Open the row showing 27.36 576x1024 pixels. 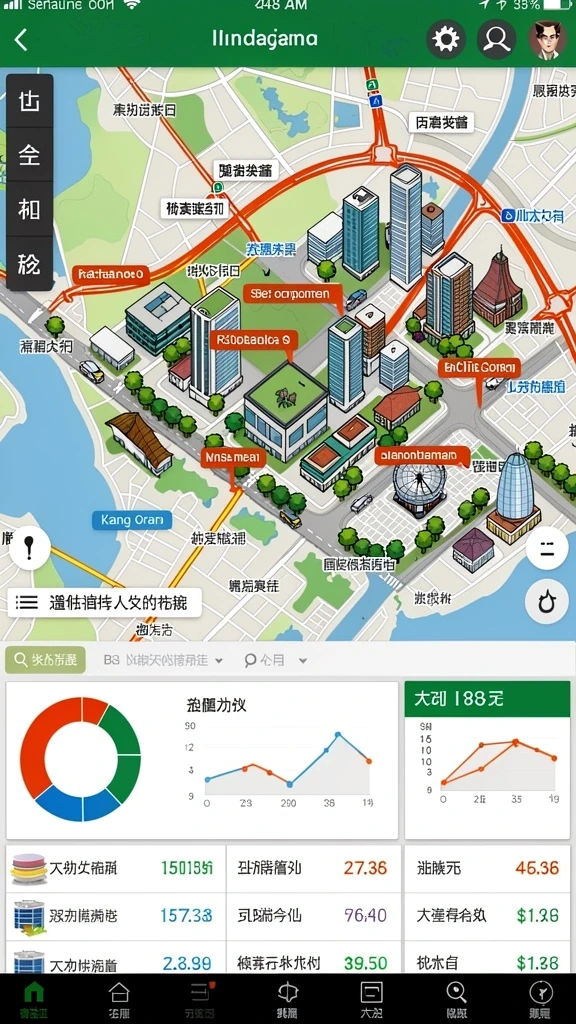314,869
